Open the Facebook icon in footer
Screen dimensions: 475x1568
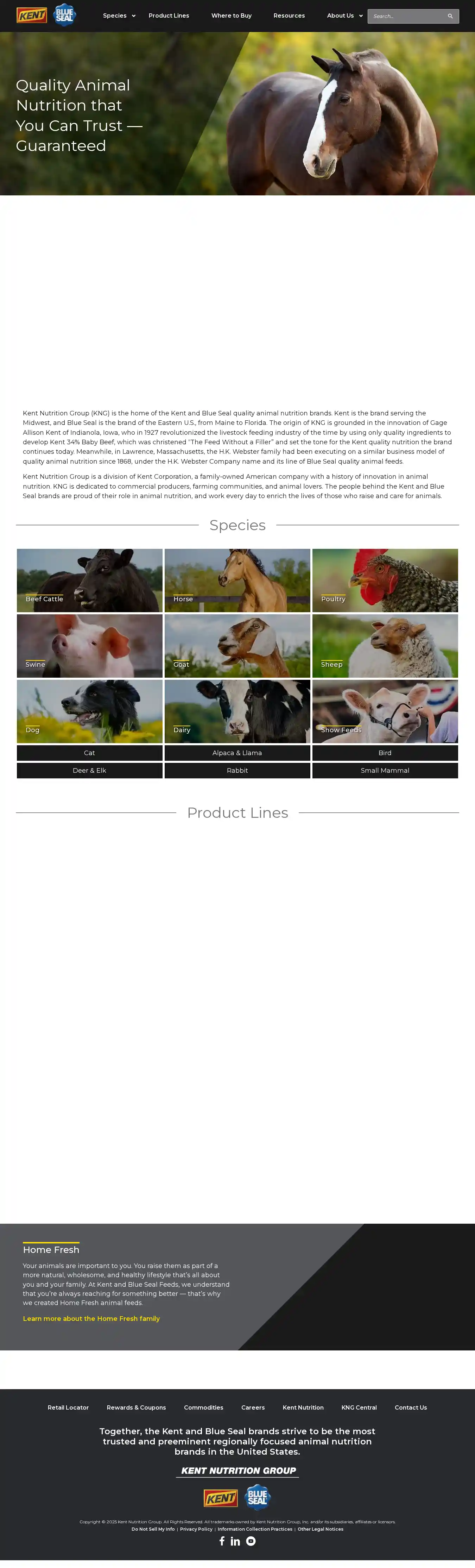click(222, 1541)
